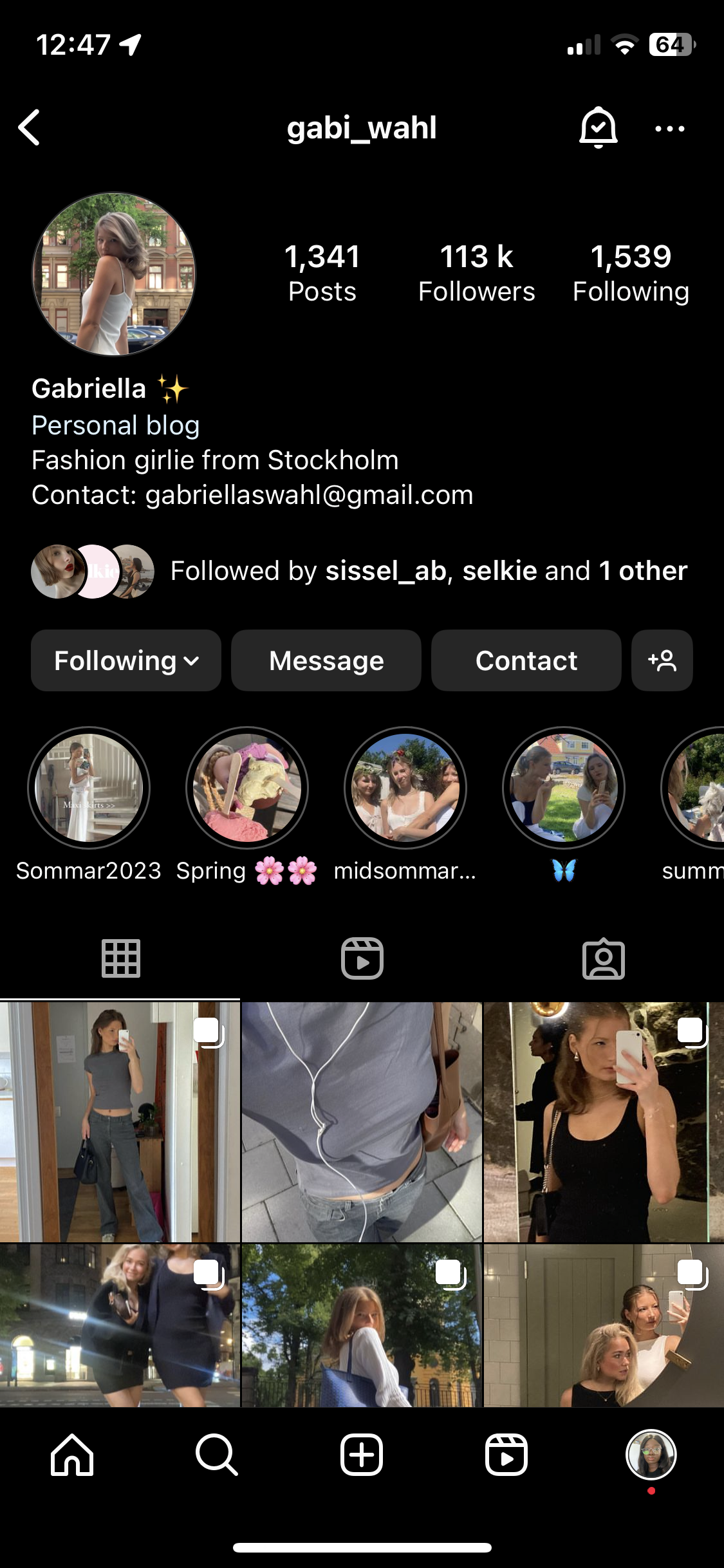
Task: Go back using the top-left arrow
Action: point(30,127)
